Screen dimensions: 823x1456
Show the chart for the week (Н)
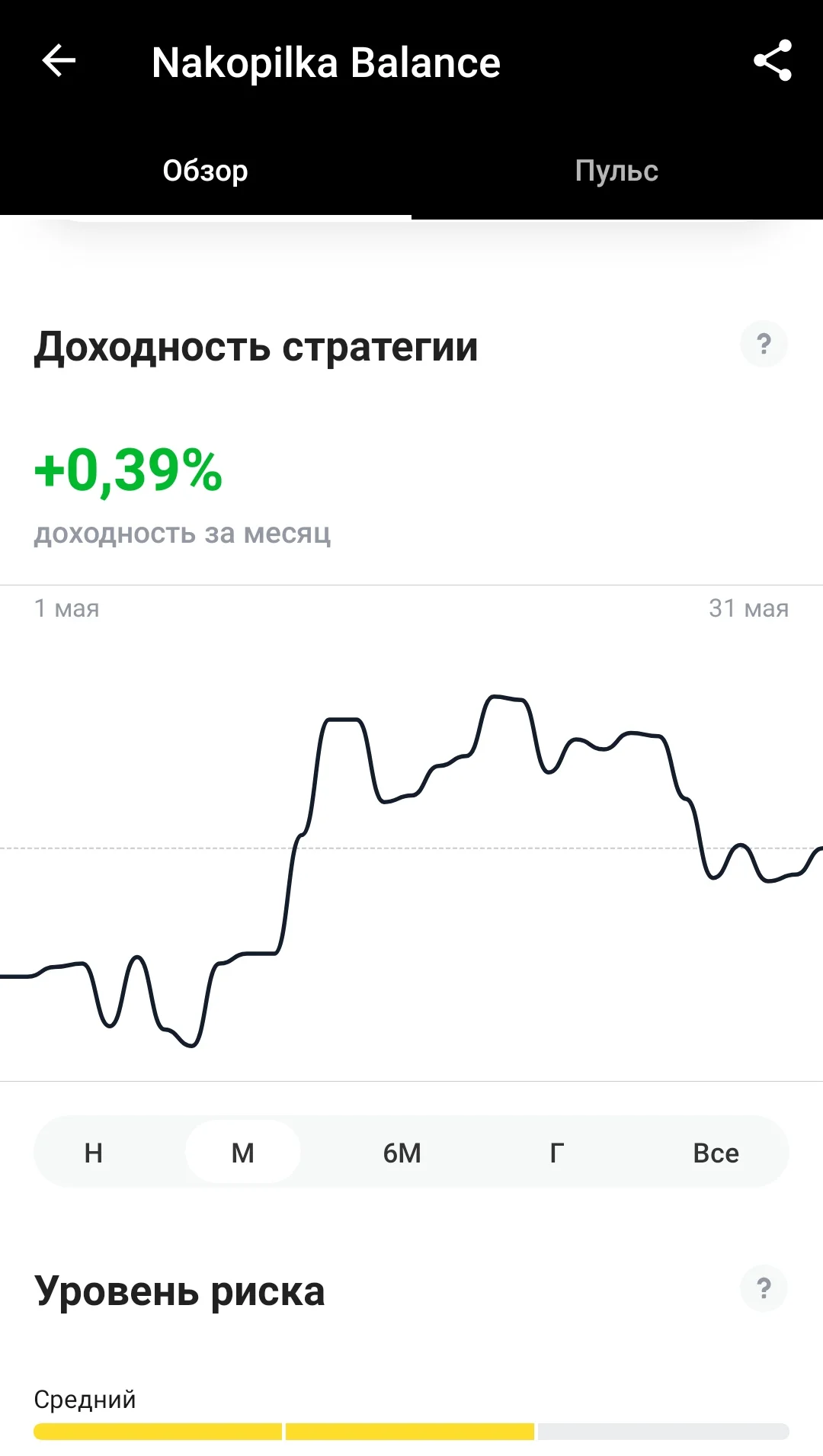coord(94,1153)
